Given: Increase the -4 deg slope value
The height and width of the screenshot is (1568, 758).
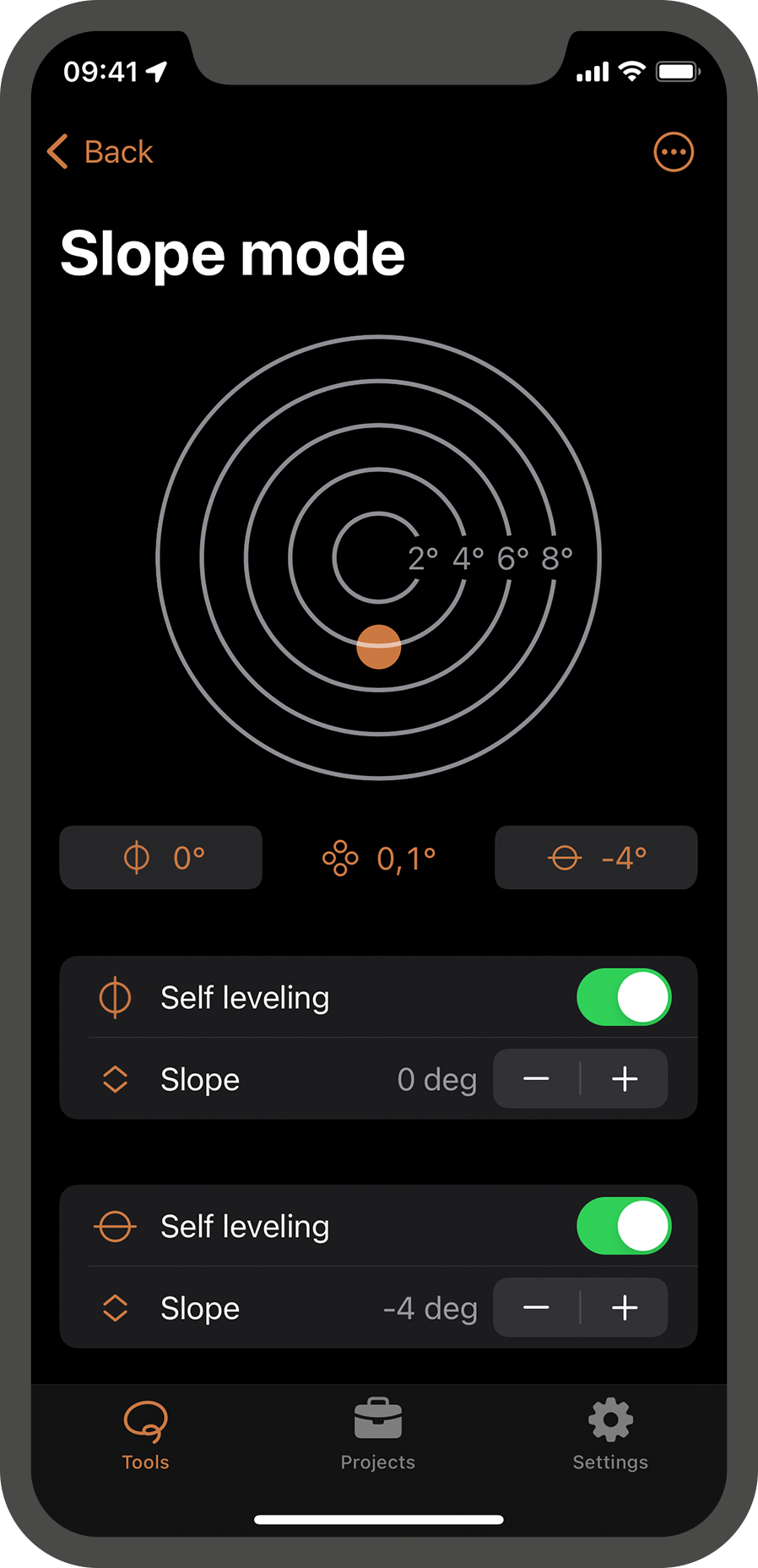Looking at the screenshot, I should 625,1308.
